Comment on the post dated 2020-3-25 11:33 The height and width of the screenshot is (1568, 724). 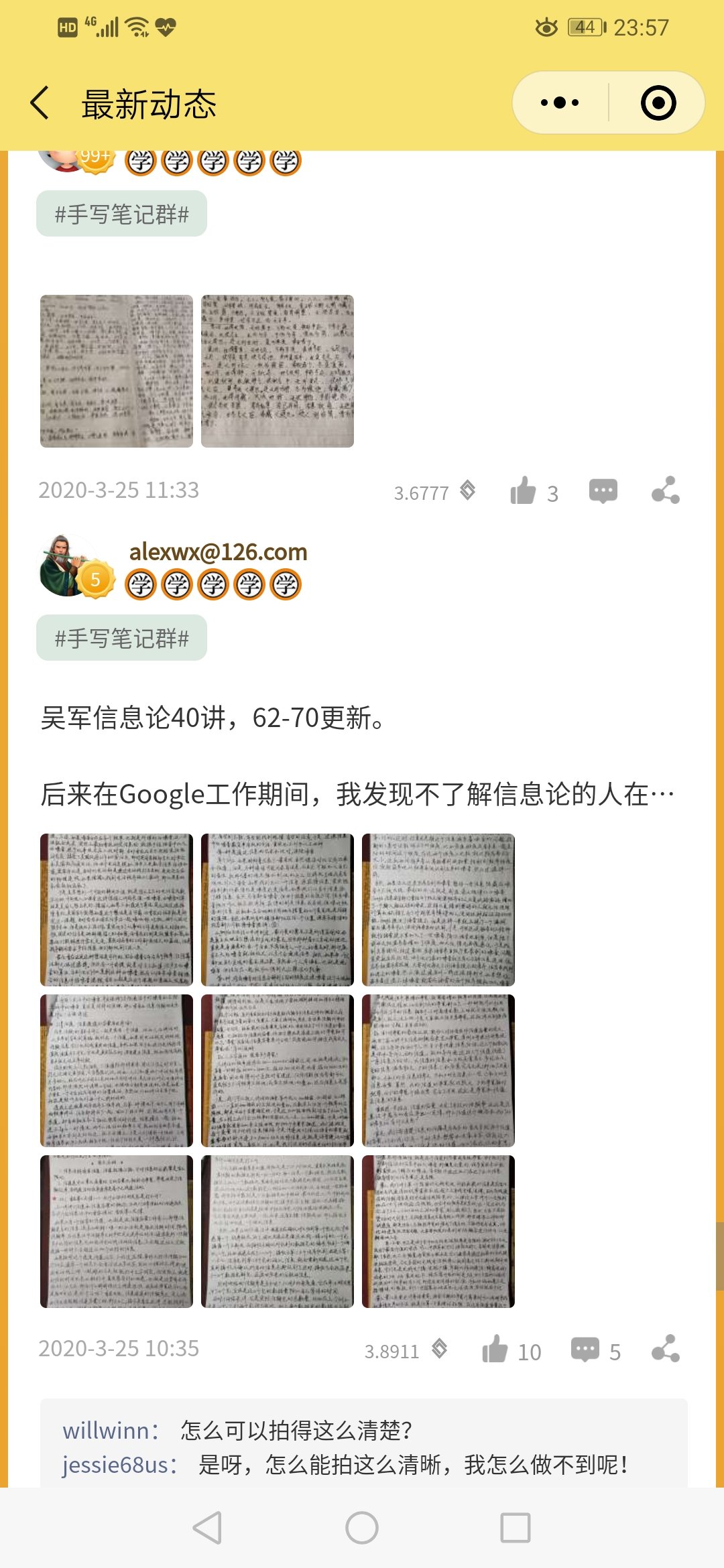tap(603, 491)
